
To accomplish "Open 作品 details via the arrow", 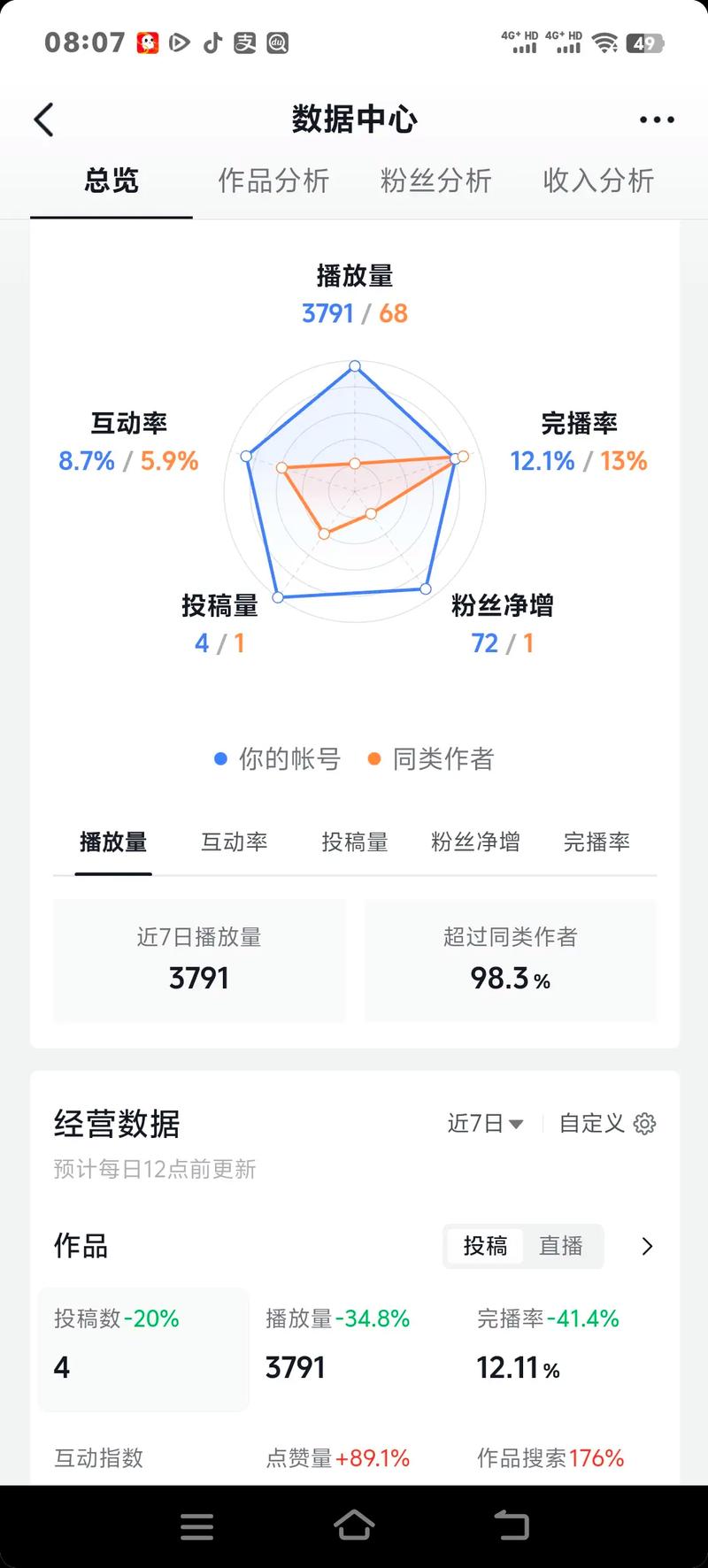I will tap(647, 1246).
